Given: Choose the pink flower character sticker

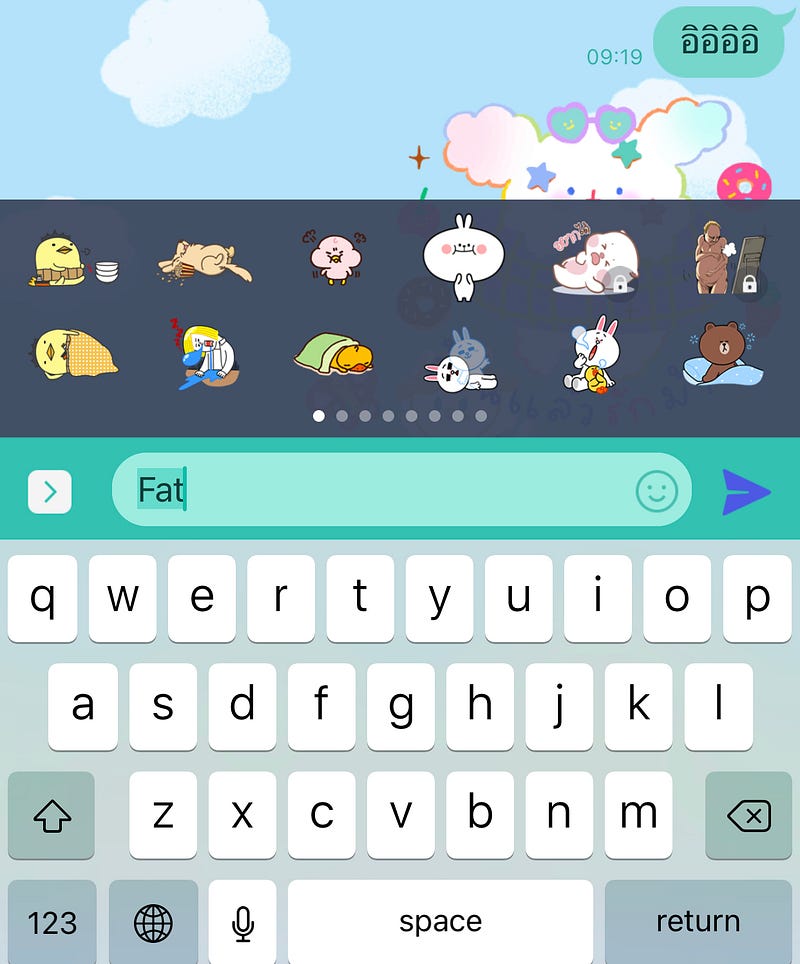Looking at the screenshot, I should [330, 255].
